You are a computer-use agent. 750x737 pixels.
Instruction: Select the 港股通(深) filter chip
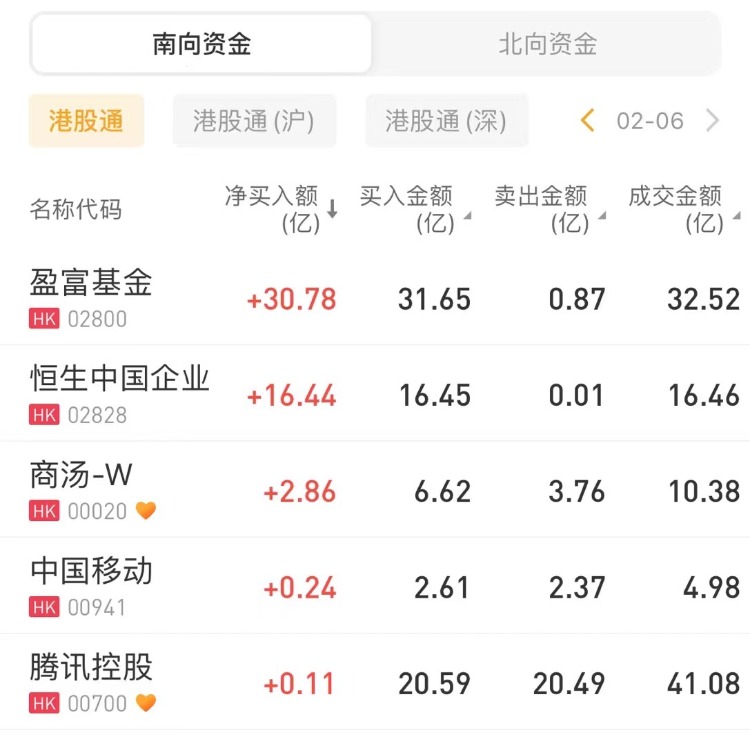[x=446, y=121]
